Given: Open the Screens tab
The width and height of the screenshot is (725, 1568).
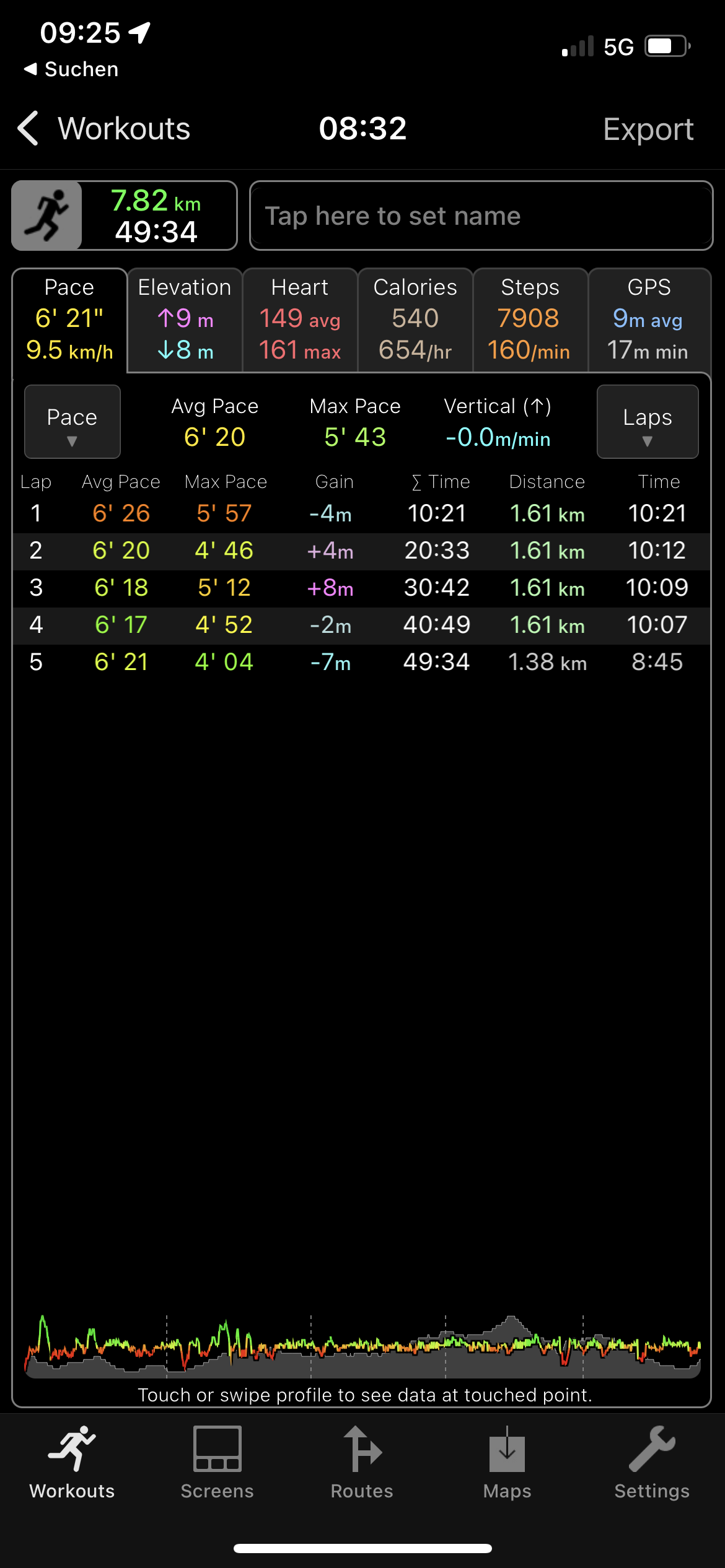Looking at the screenshot, I should tap(217, 1463).
